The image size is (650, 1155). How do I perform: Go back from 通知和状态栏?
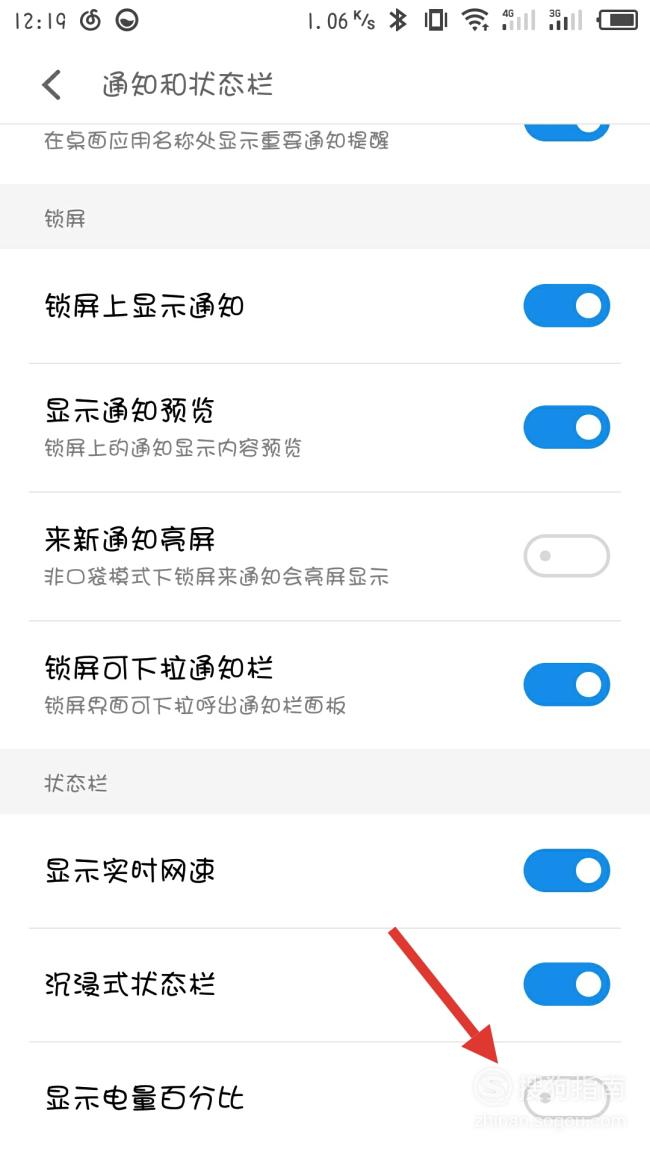click(x=52, y=85)
